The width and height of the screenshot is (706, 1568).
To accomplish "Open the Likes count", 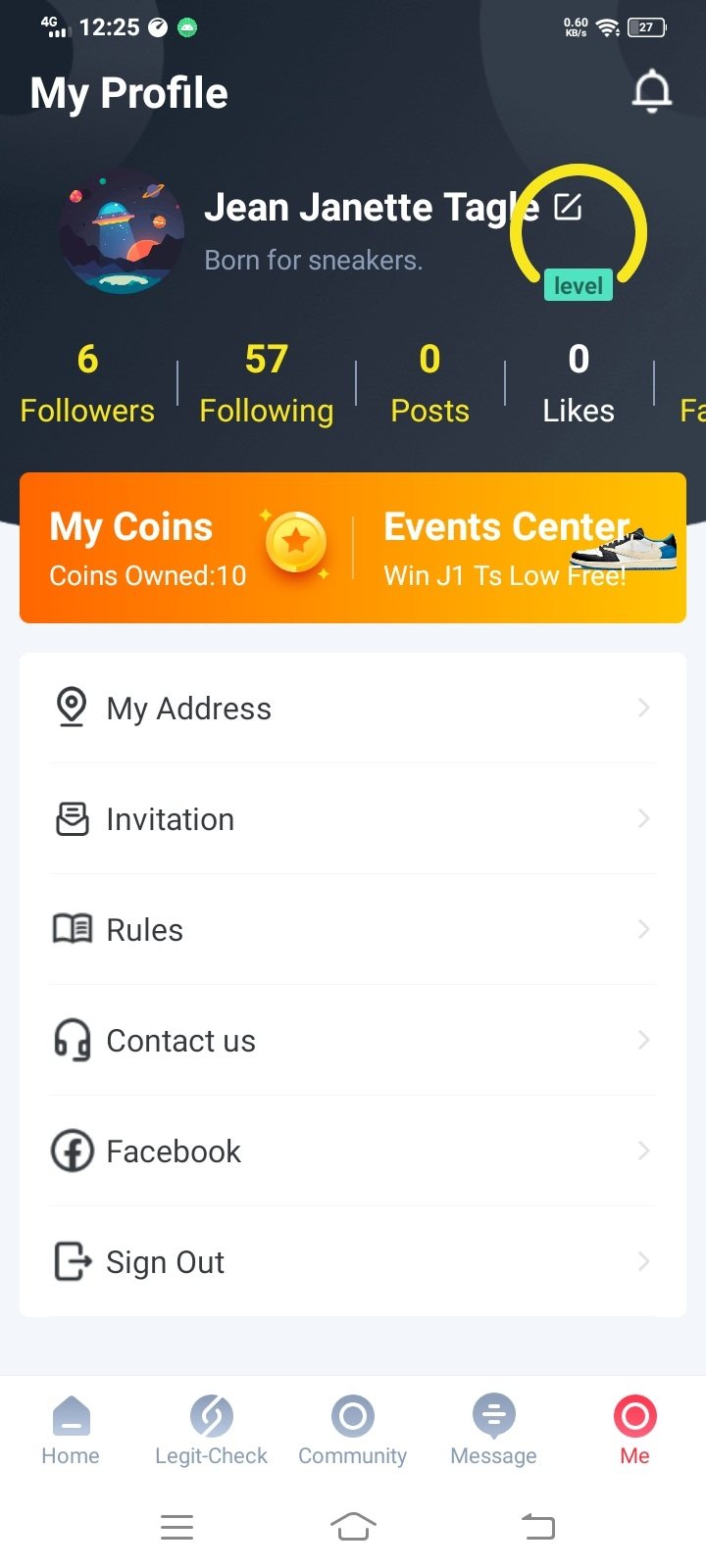I will [579, 383].
